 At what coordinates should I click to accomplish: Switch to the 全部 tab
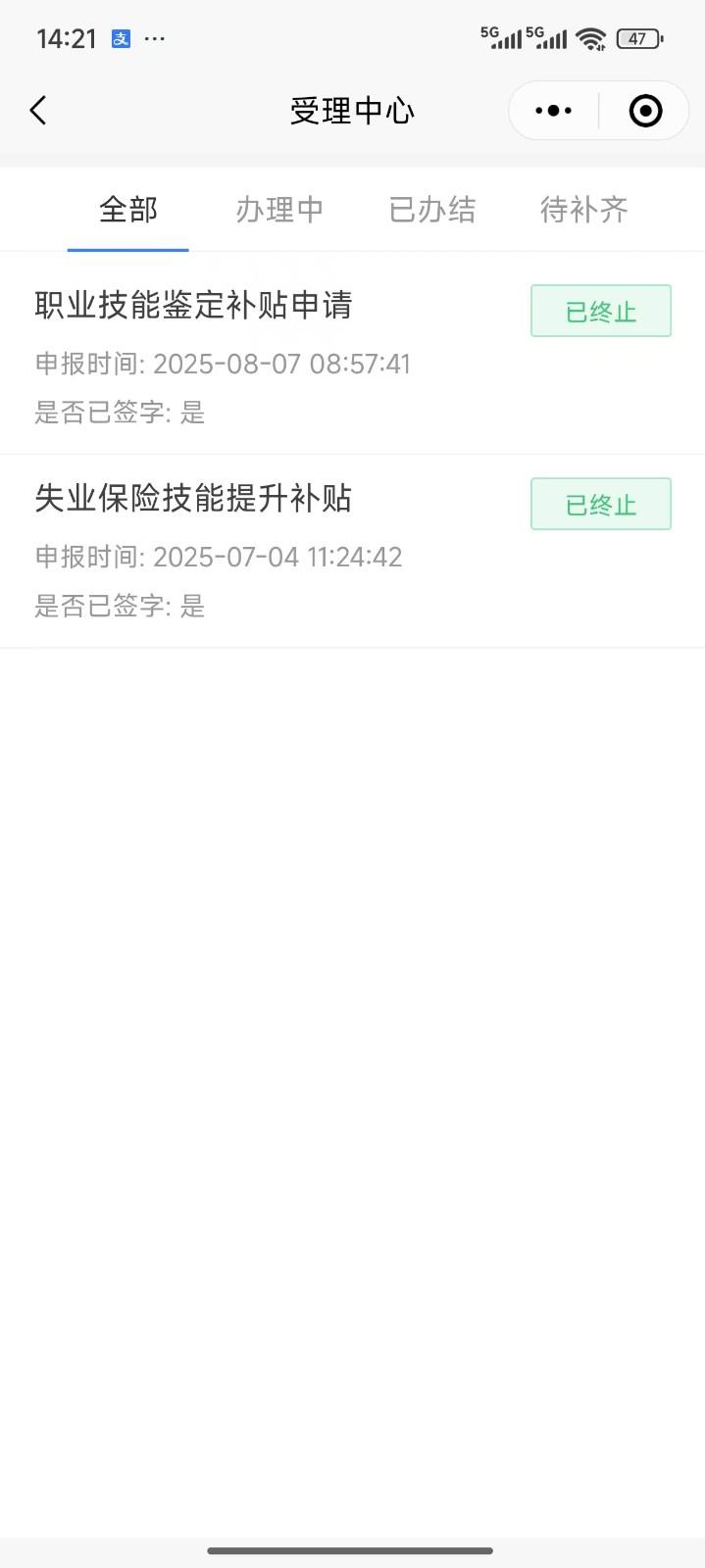[128, 210]
